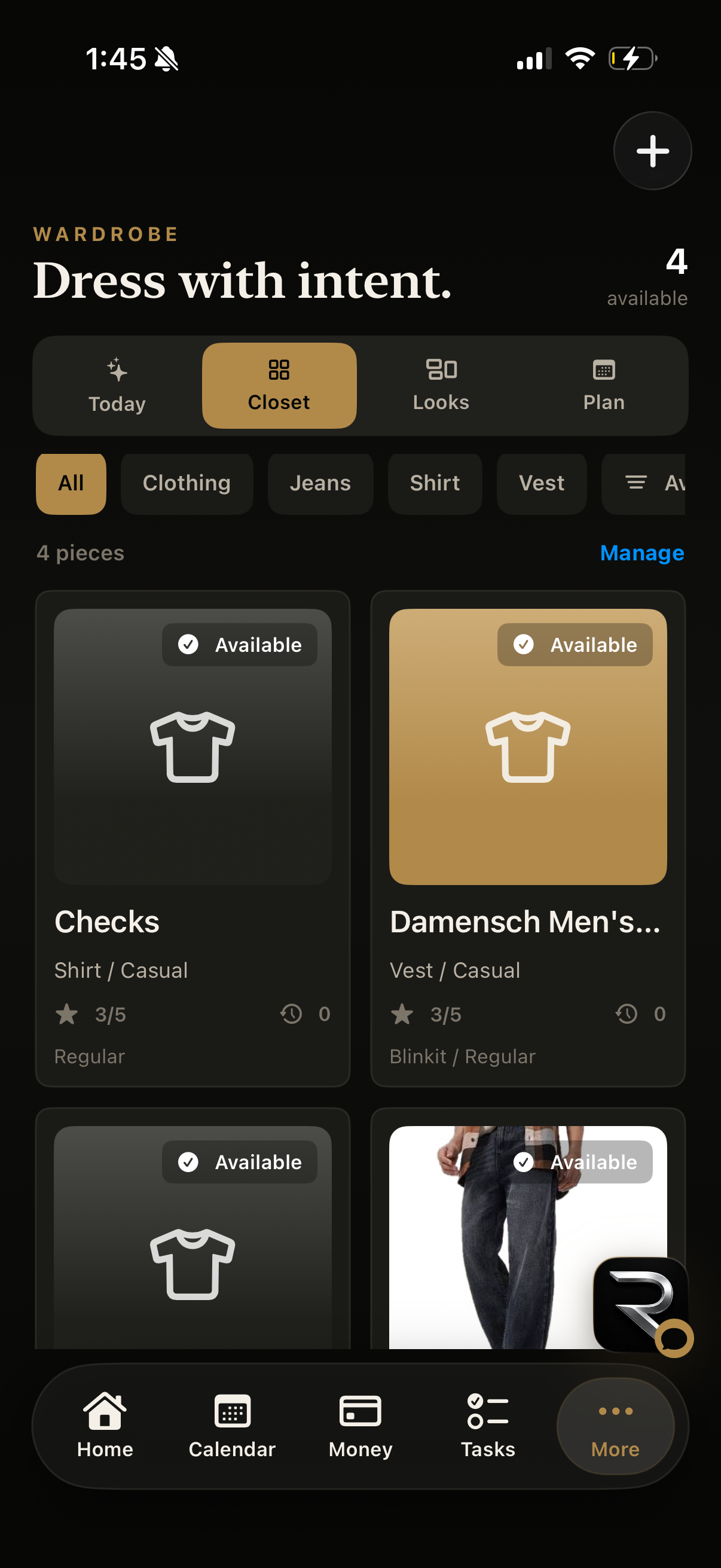Switch to the Money tab

pyautogui.click(x=360, y=1426)
